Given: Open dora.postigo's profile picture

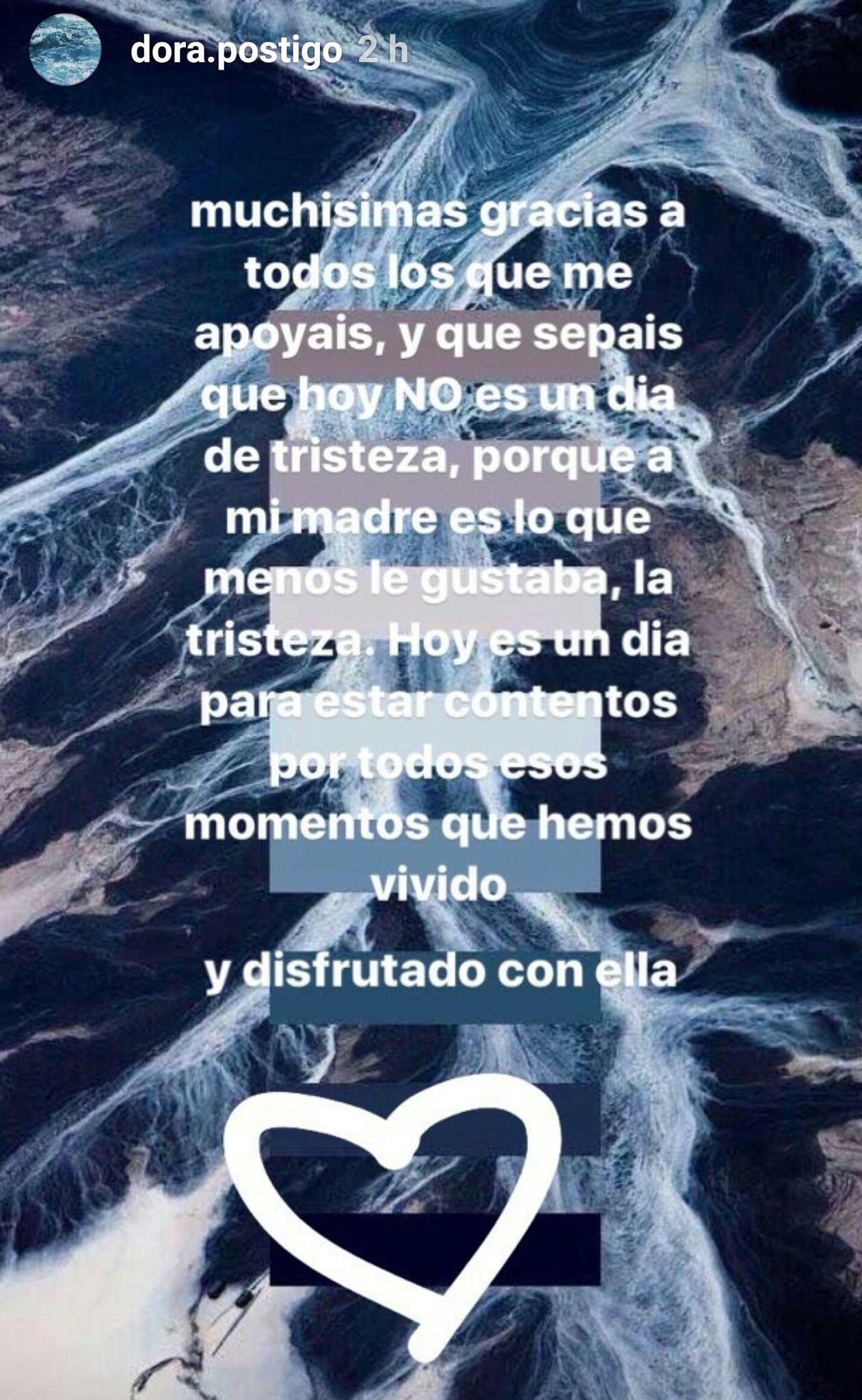Looking at the screenshot, I should tap(65, 51).
